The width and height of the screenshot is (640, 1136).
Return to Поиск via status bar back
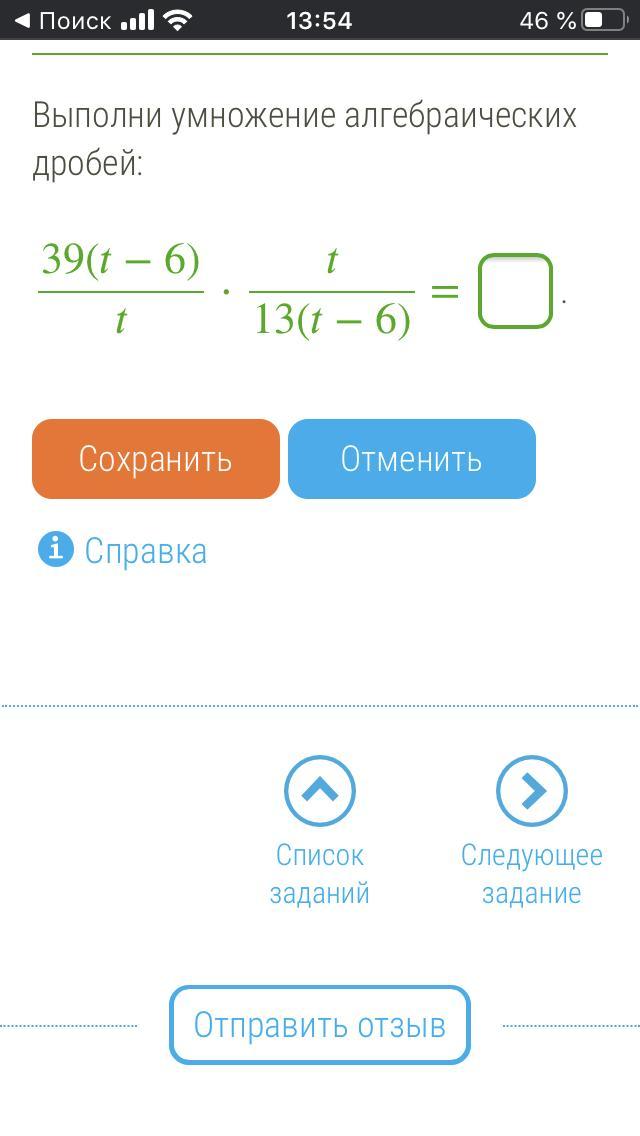tap(63, 20)
